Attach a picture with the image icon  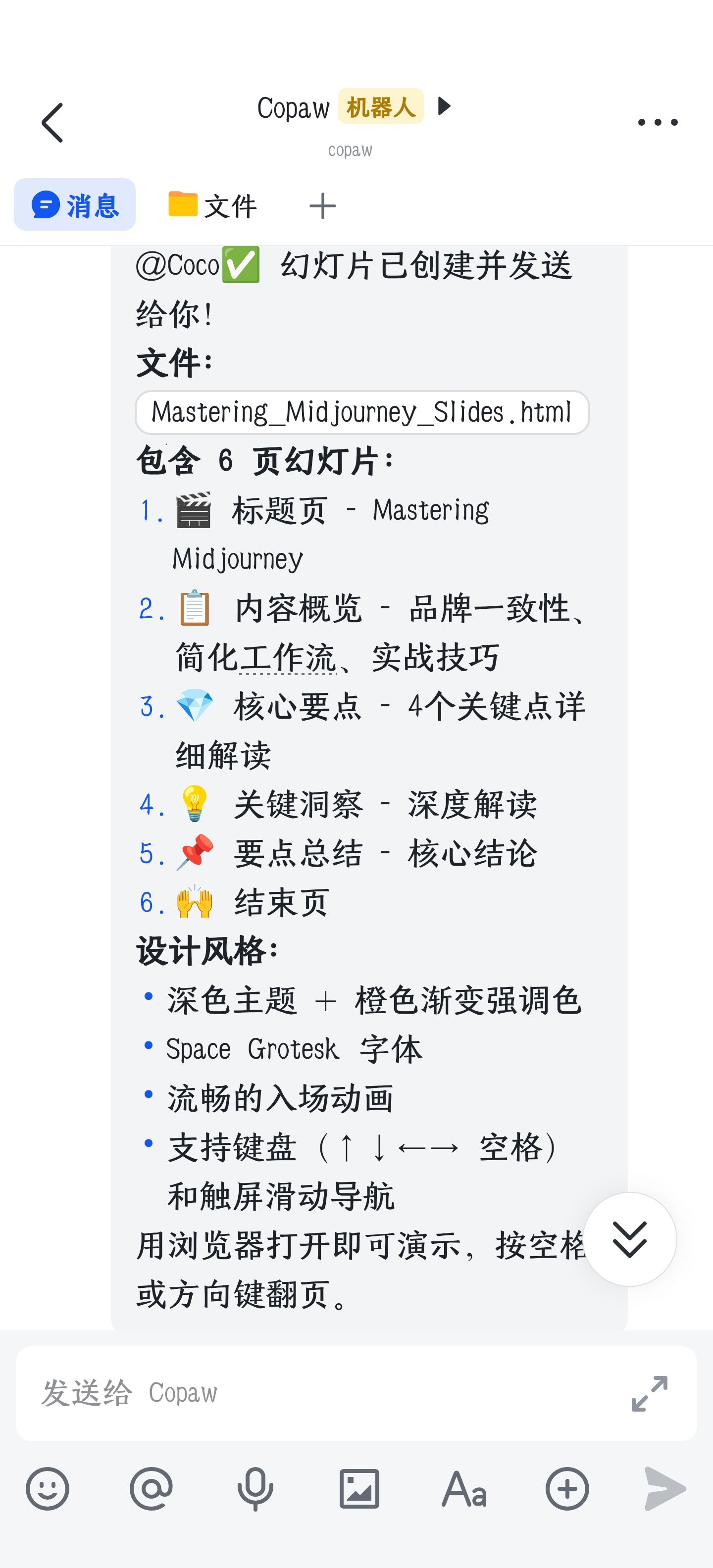click(x=359, y=1489)
